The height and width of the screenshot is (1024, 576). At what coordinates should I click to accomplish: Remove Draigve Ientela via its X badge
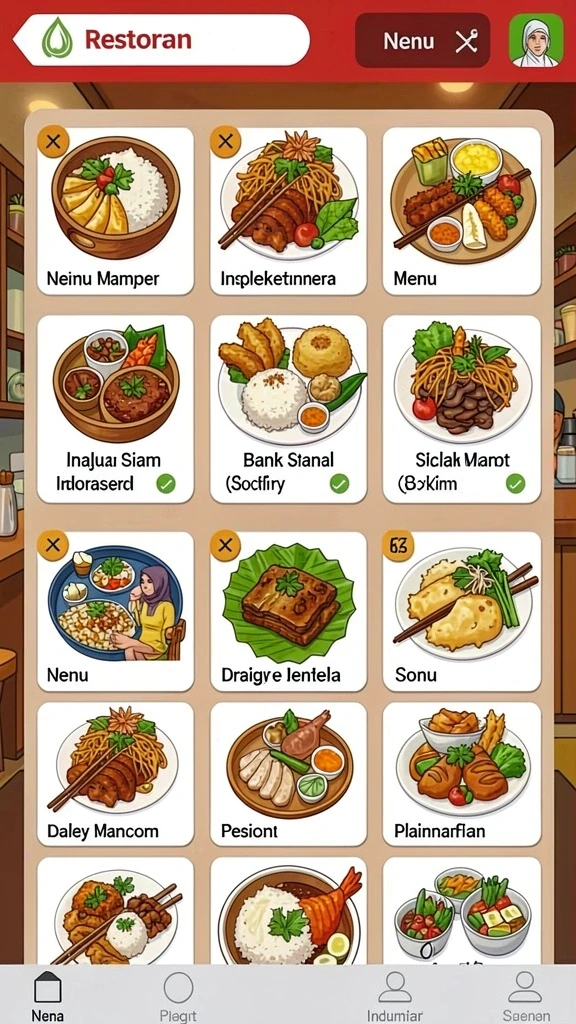pos(225,545)
